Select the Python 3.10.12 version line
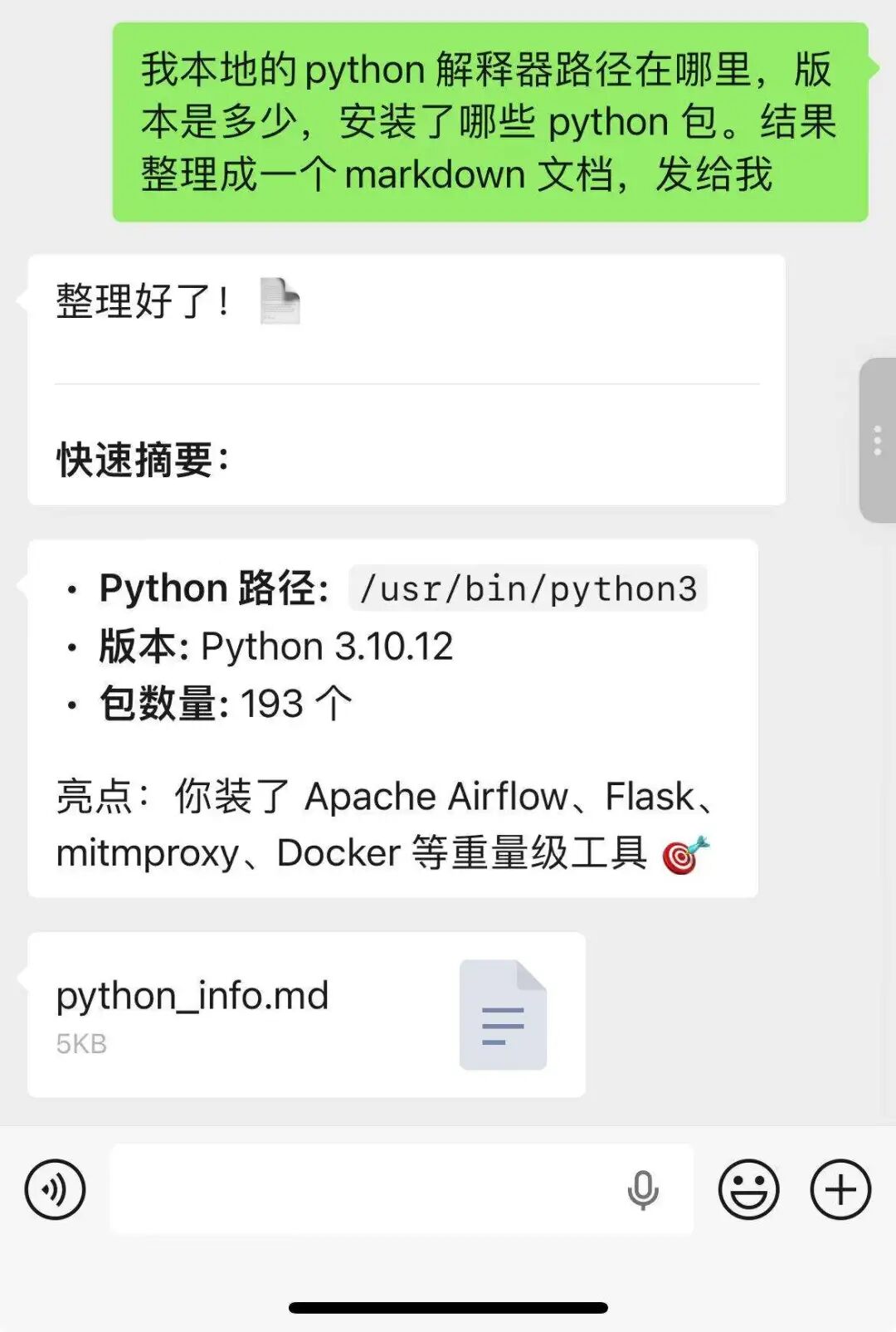 [274, 645]
